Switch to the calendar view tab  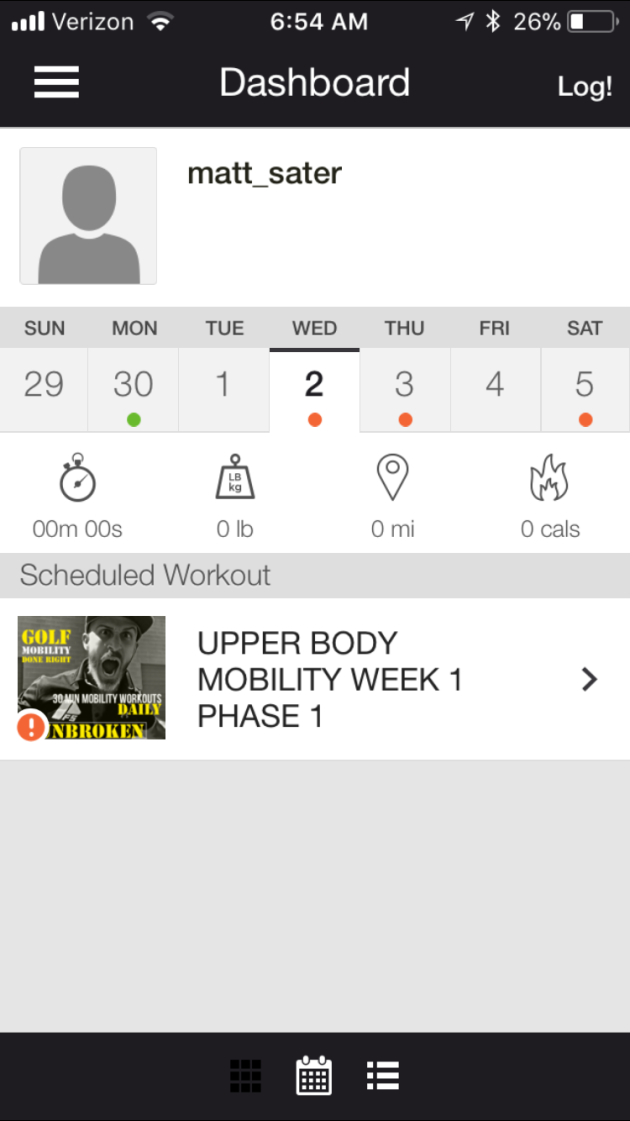click(x=314, y=1076)
